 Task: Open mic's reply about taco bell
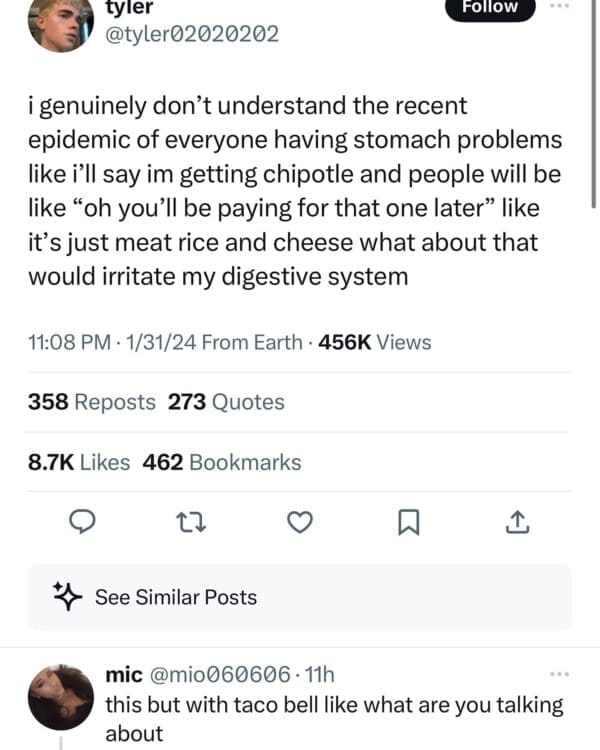coord(334,718)
